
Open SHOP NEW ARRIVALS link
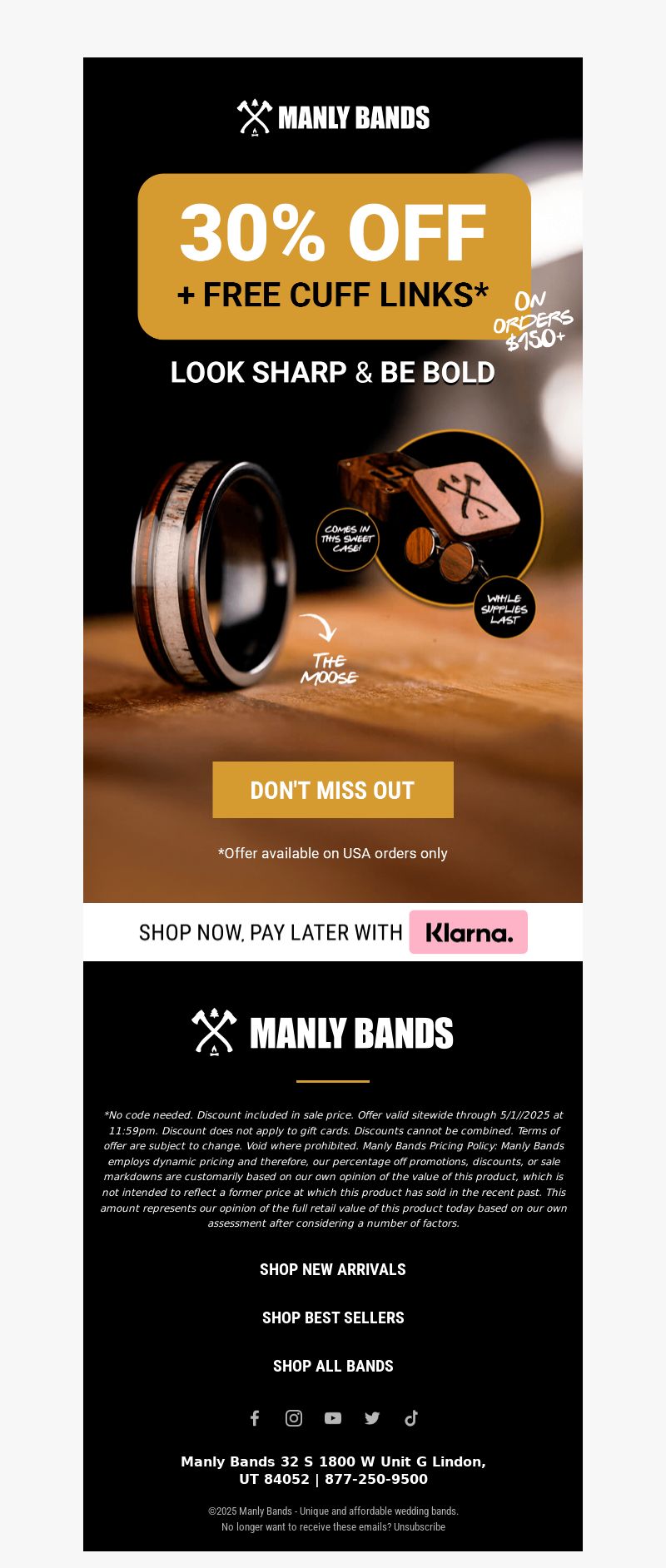[x=333, y=1269]
